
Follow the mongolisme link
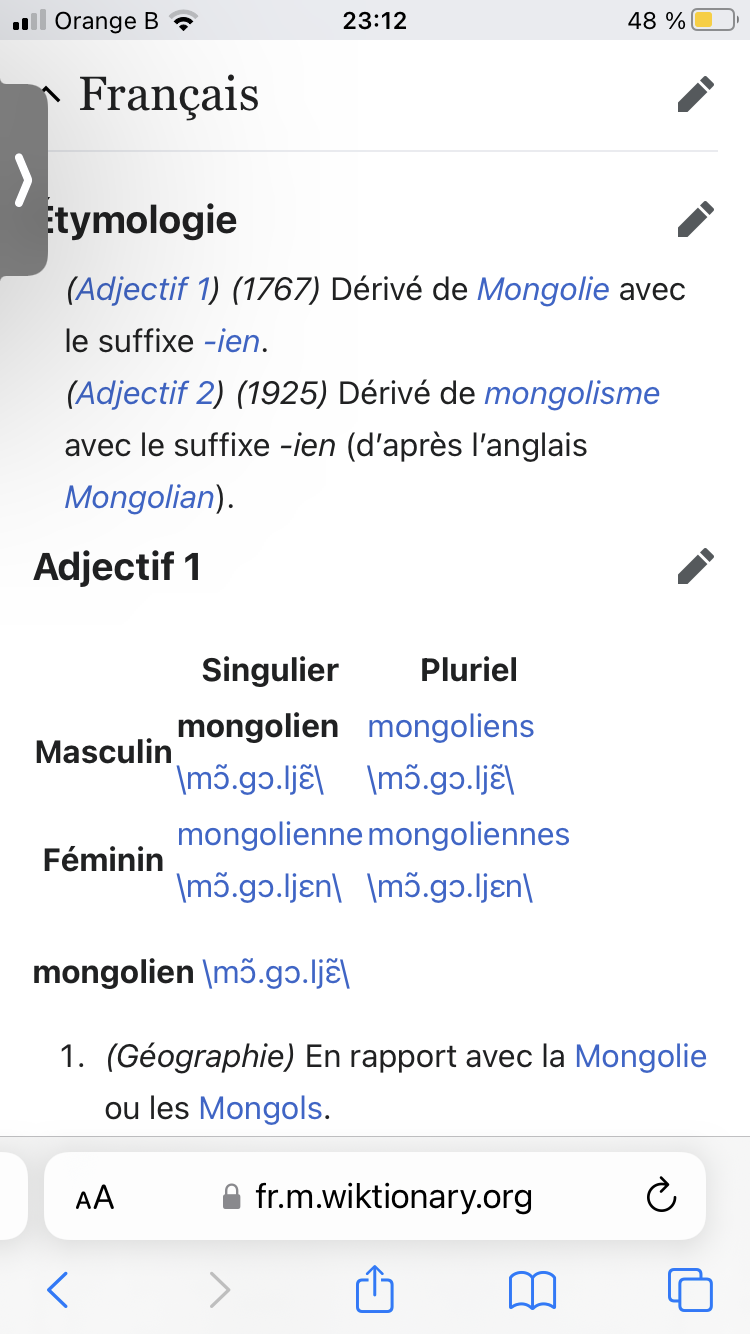572,393
